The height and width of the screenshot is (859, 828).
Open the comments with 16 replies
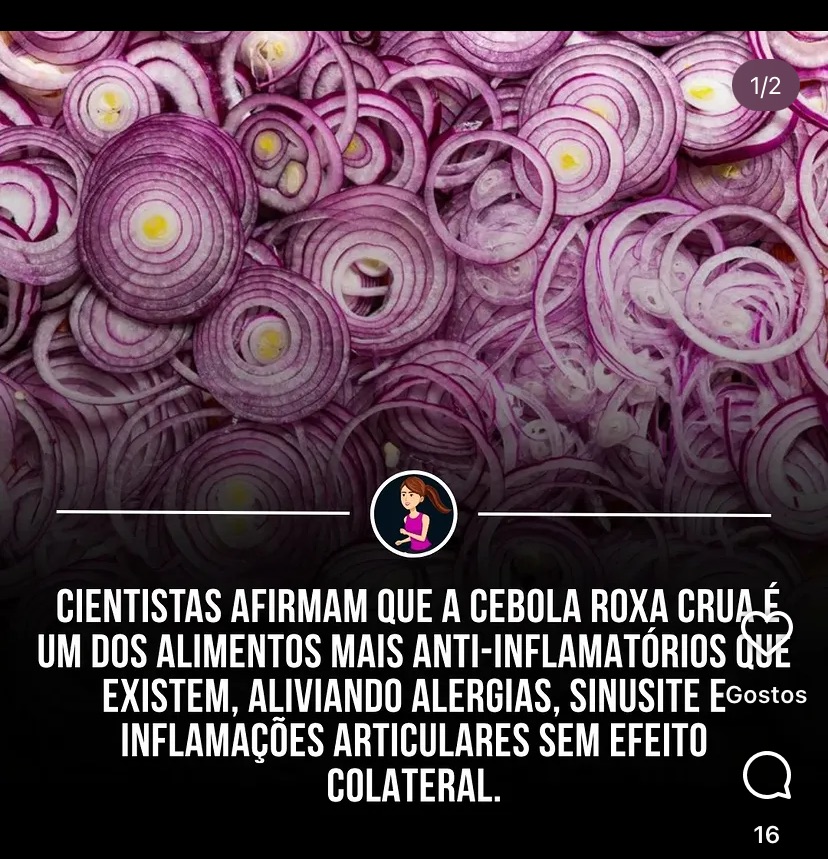point(767,776)
